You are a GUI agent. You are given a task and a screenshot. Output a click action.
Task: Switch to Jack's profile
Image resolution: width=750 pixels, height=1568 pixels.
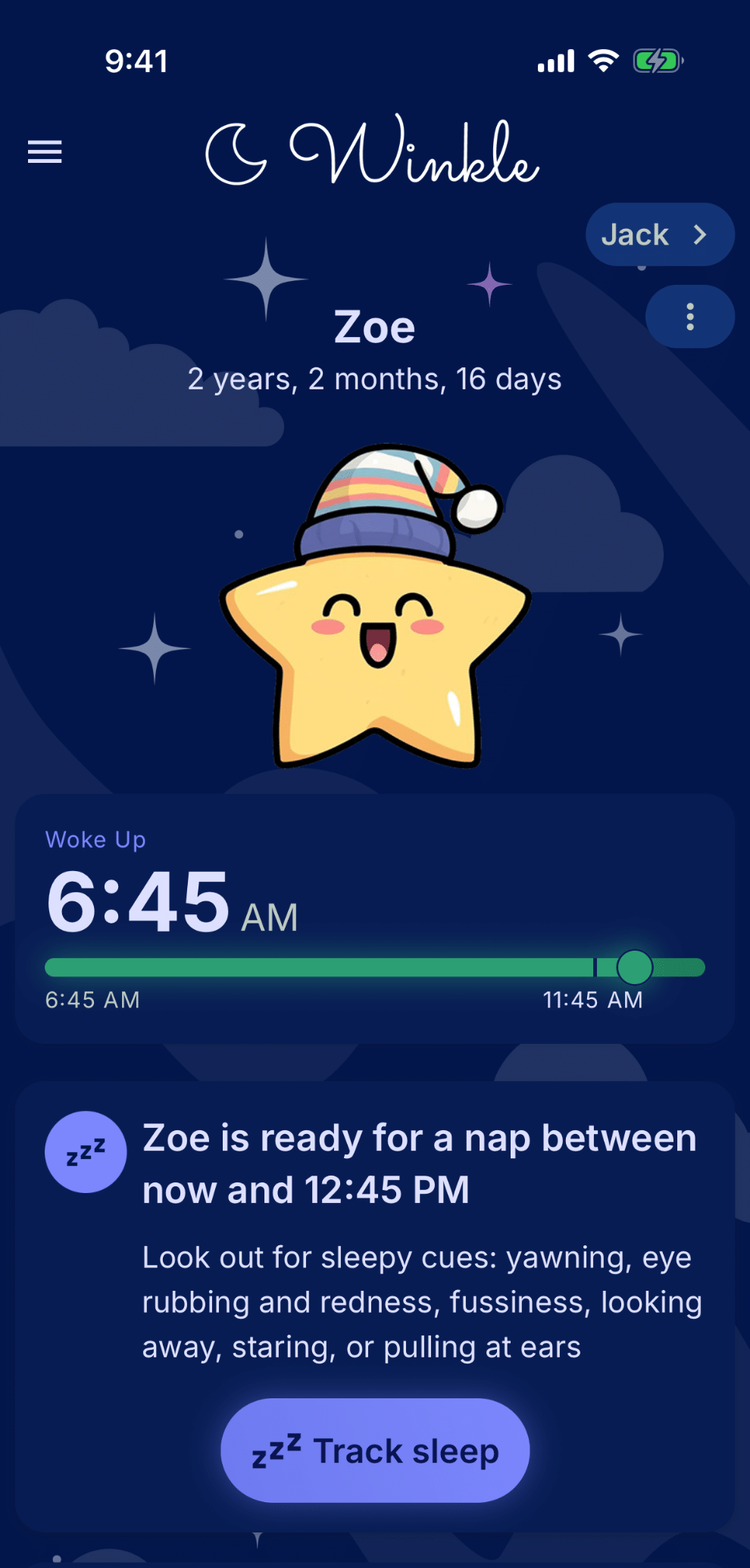pyautogui.click(x=660, y=235)
